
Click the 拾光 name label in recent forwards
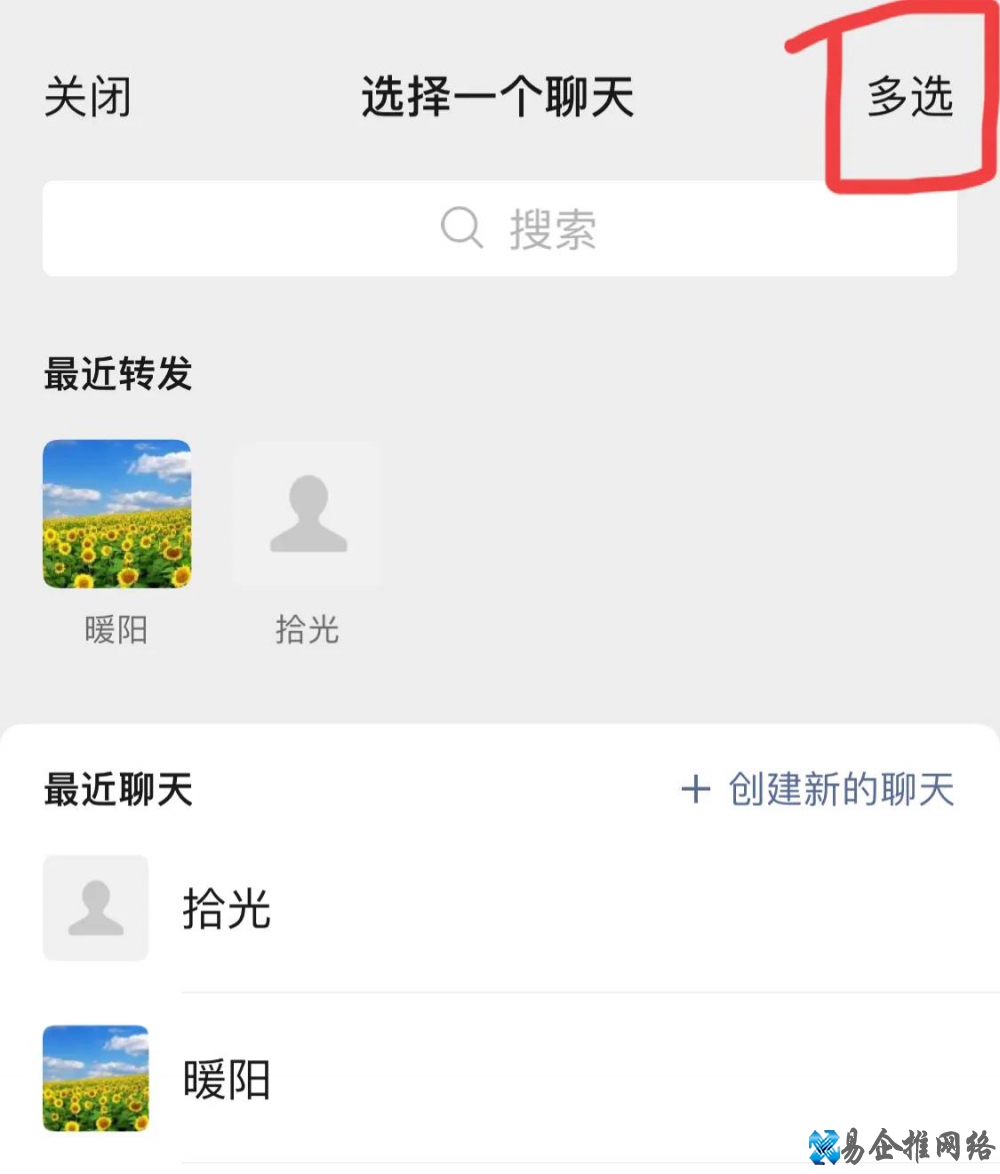307,630
